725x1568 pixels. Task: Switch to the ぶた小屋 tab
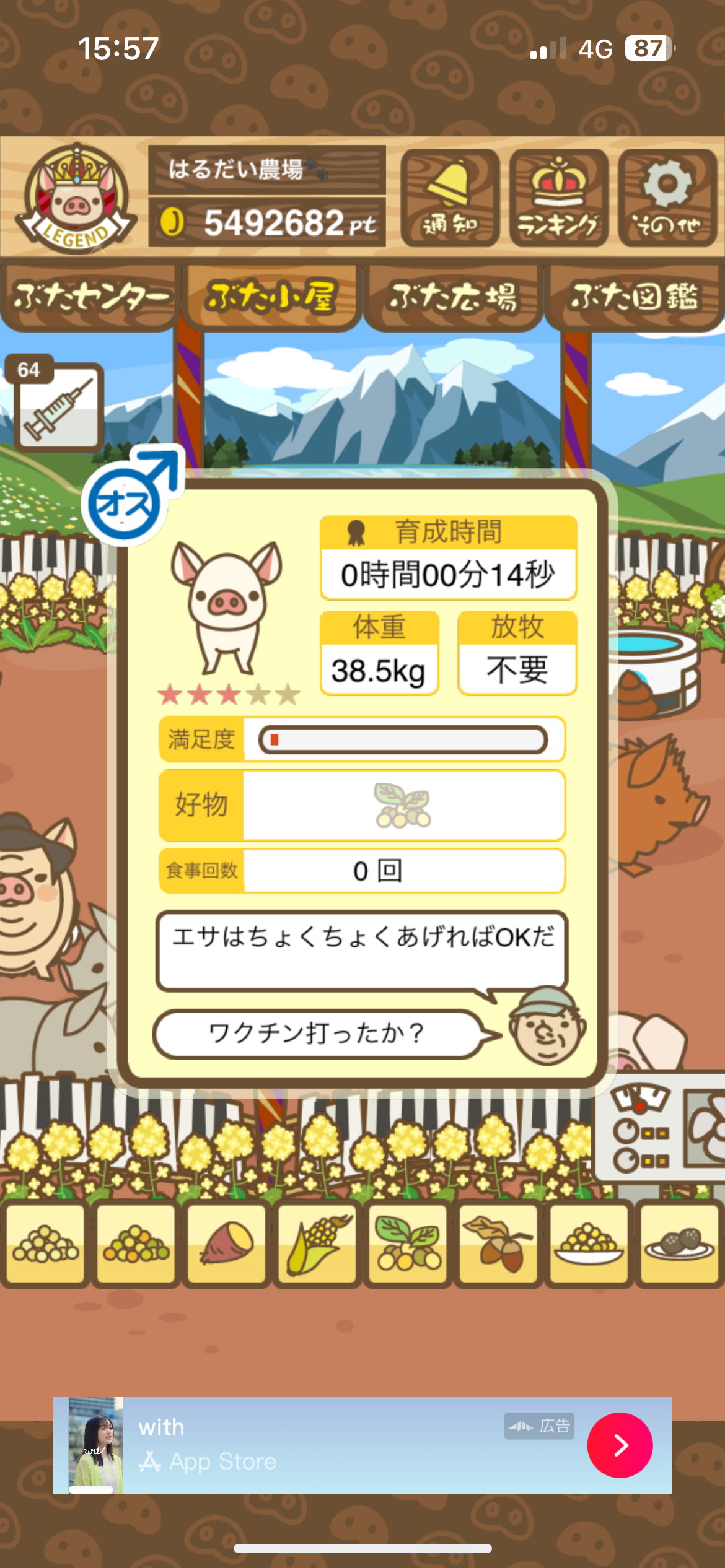coord(271,297)
